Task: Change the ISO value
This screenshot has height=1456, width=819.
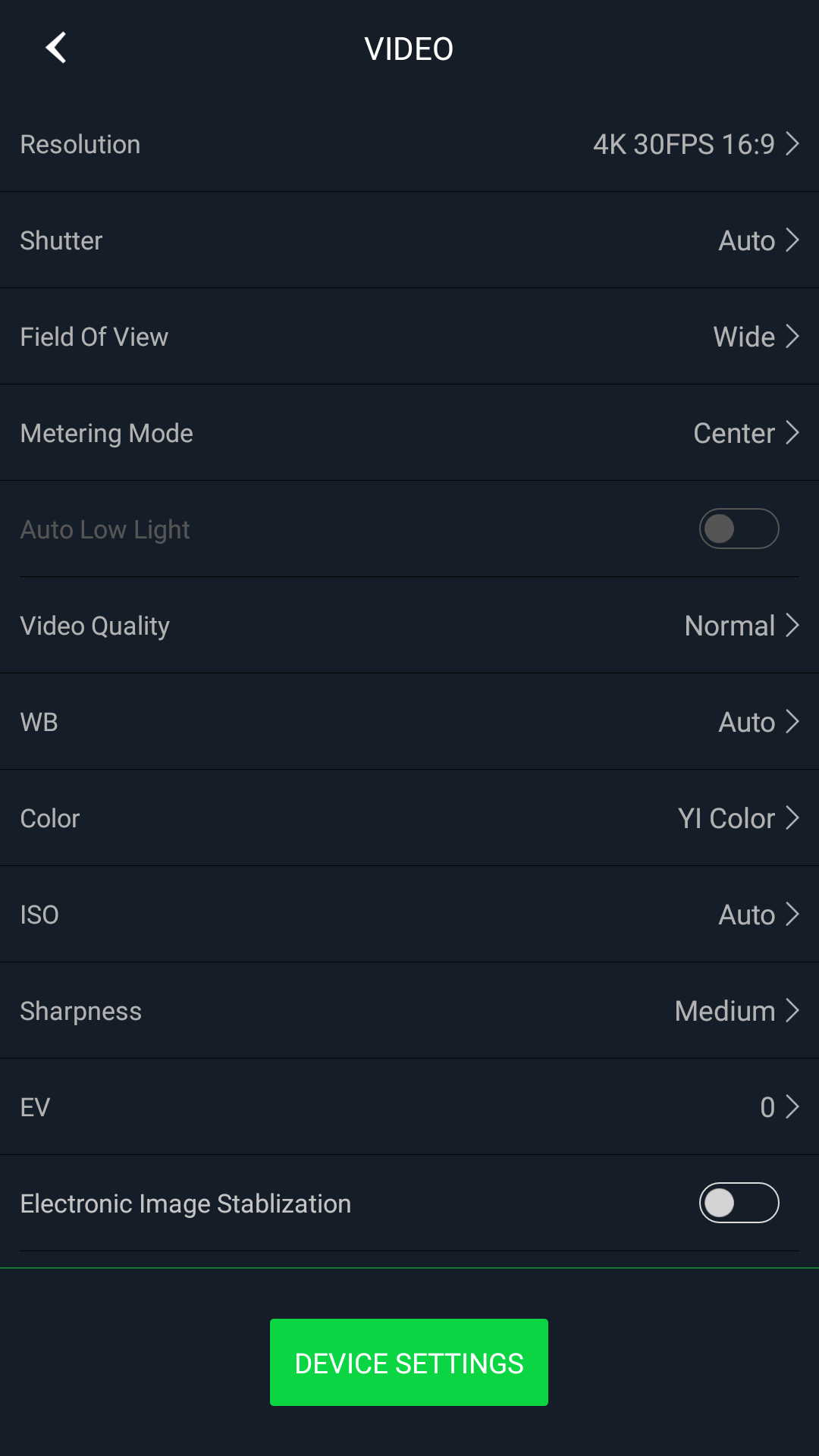Action: pyautogui.click(x=409, y=915)
